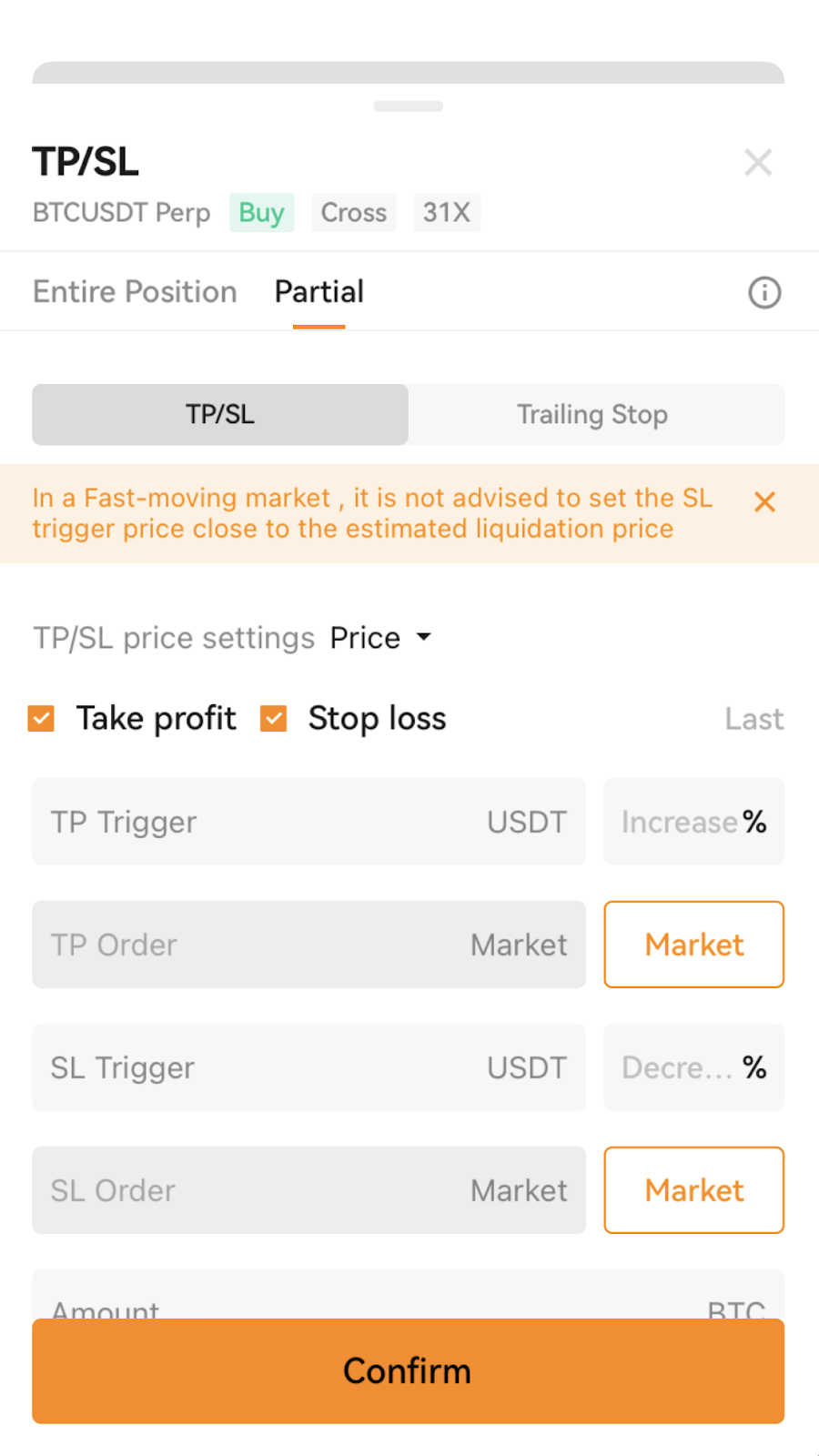Viewport: 819px width, 1456px height.
Task: Open the Price settings dropdown
Action: click(380, 638)
